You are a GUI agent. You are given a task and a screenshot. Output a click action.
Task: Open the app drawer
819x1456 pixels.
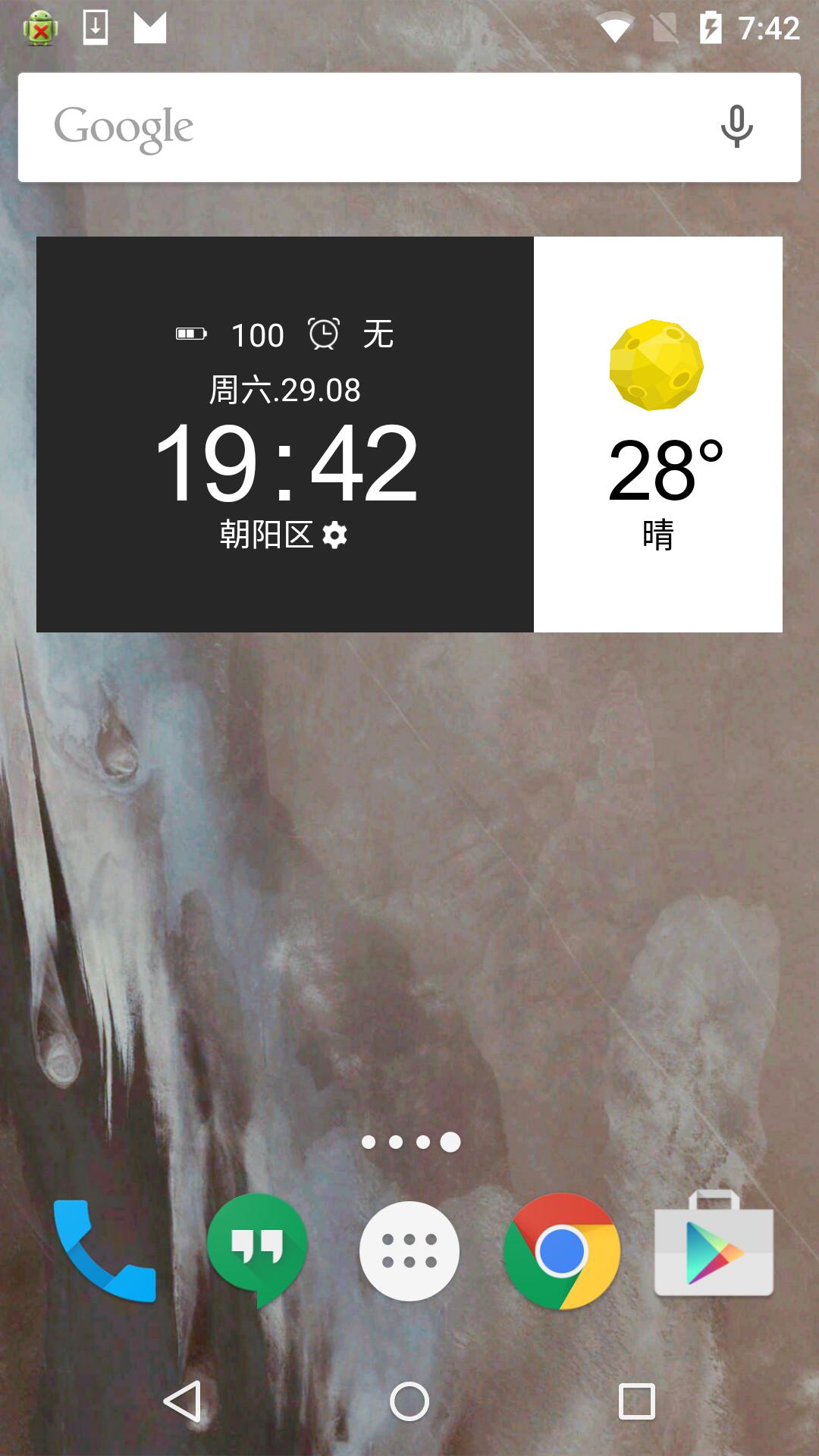pos(409,1251)
